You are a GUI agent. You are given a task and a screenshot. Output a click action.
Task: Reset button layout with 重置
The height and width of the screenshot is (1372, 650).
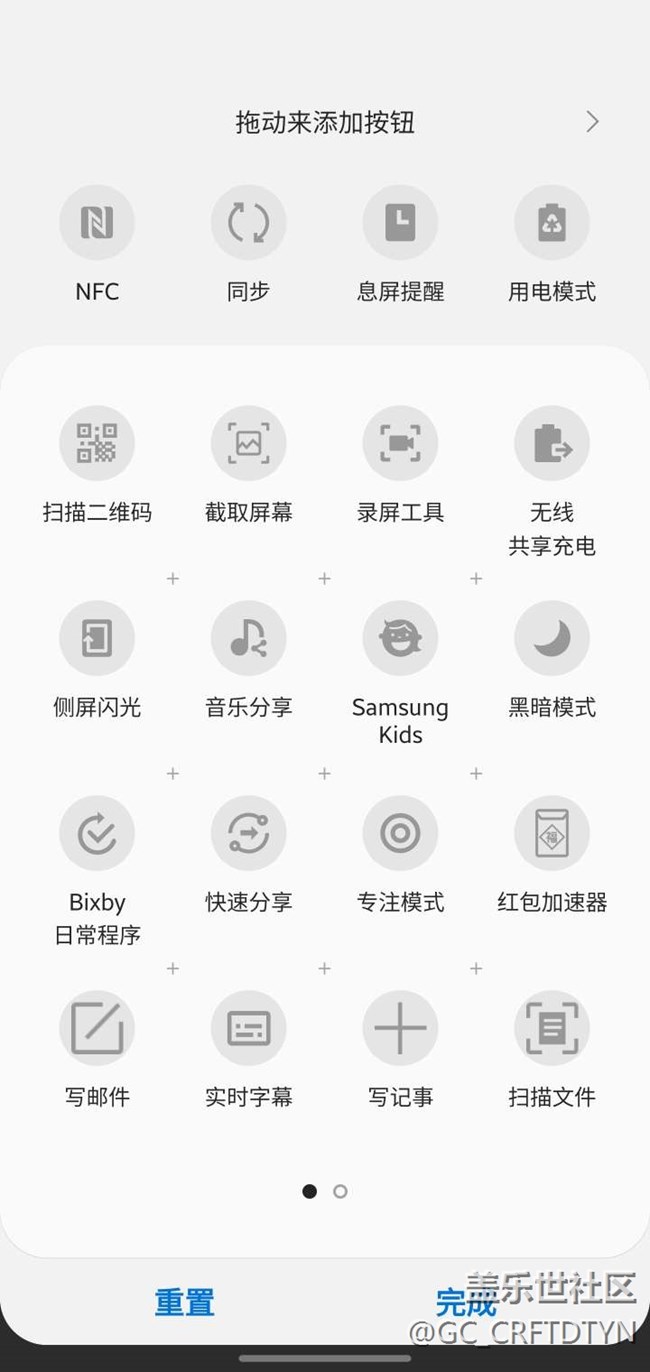coord(185,1302)
